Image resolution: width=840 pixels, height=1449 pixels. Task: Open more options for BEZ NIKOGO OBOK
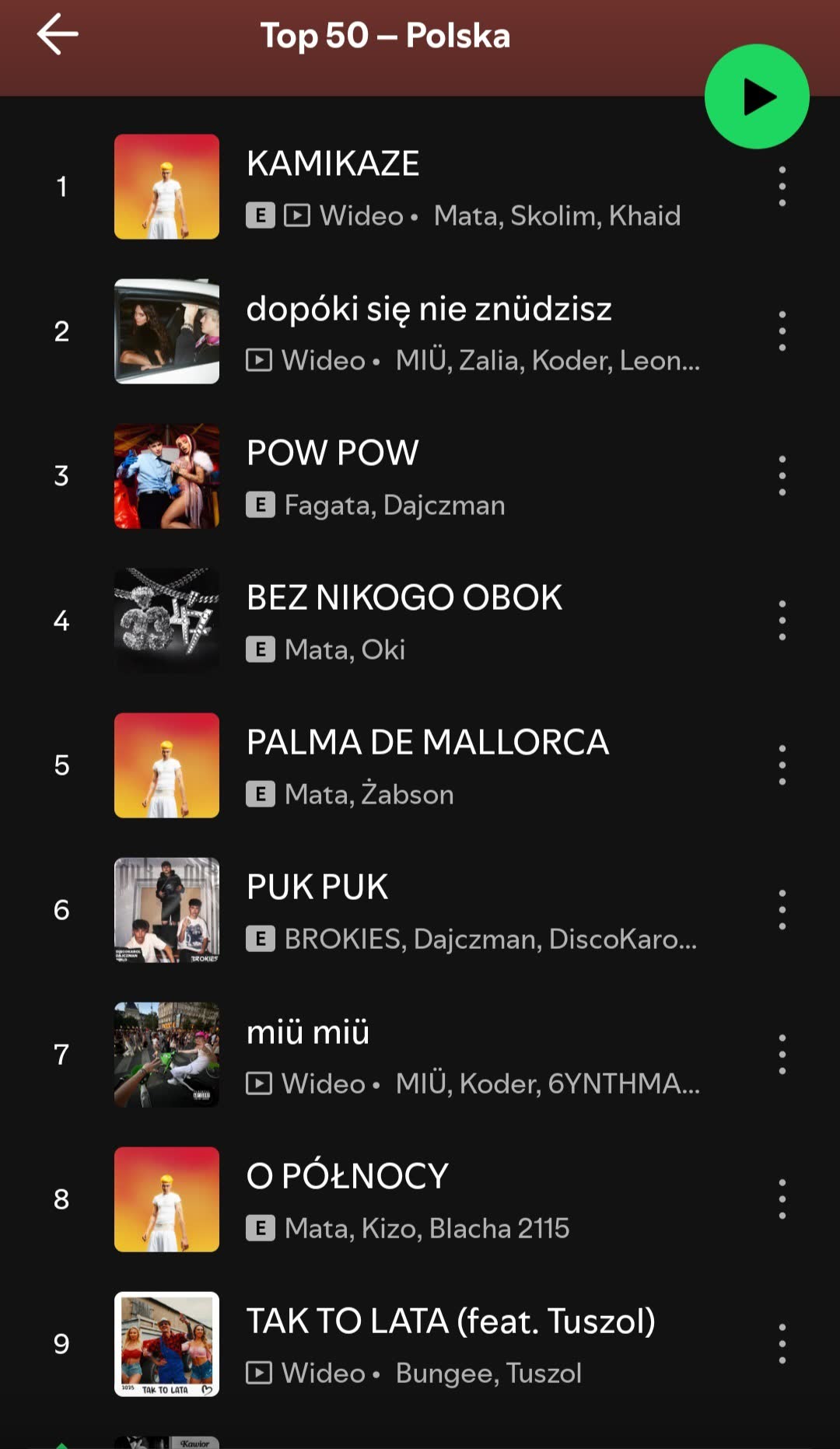(782, 621)
